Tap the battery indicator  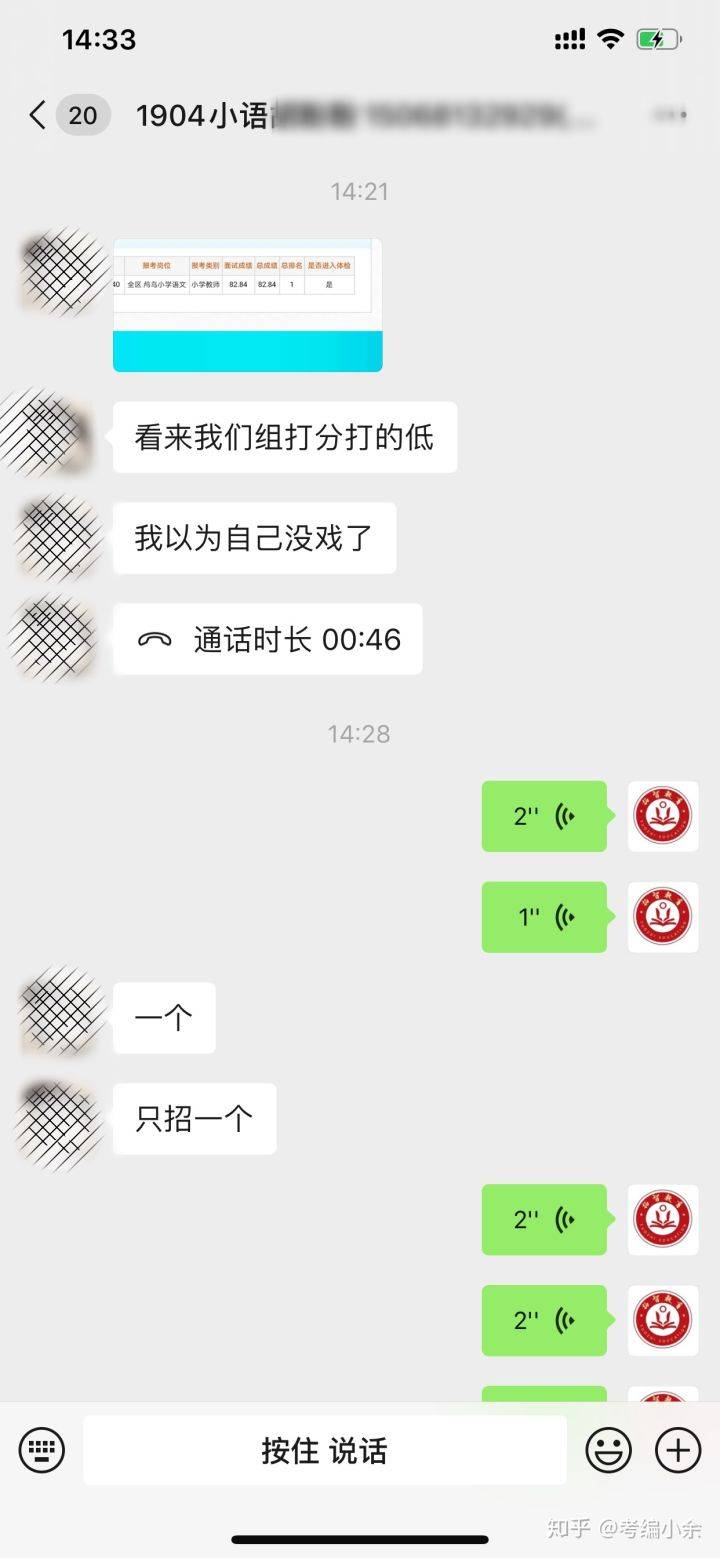[x=662, y=38]
